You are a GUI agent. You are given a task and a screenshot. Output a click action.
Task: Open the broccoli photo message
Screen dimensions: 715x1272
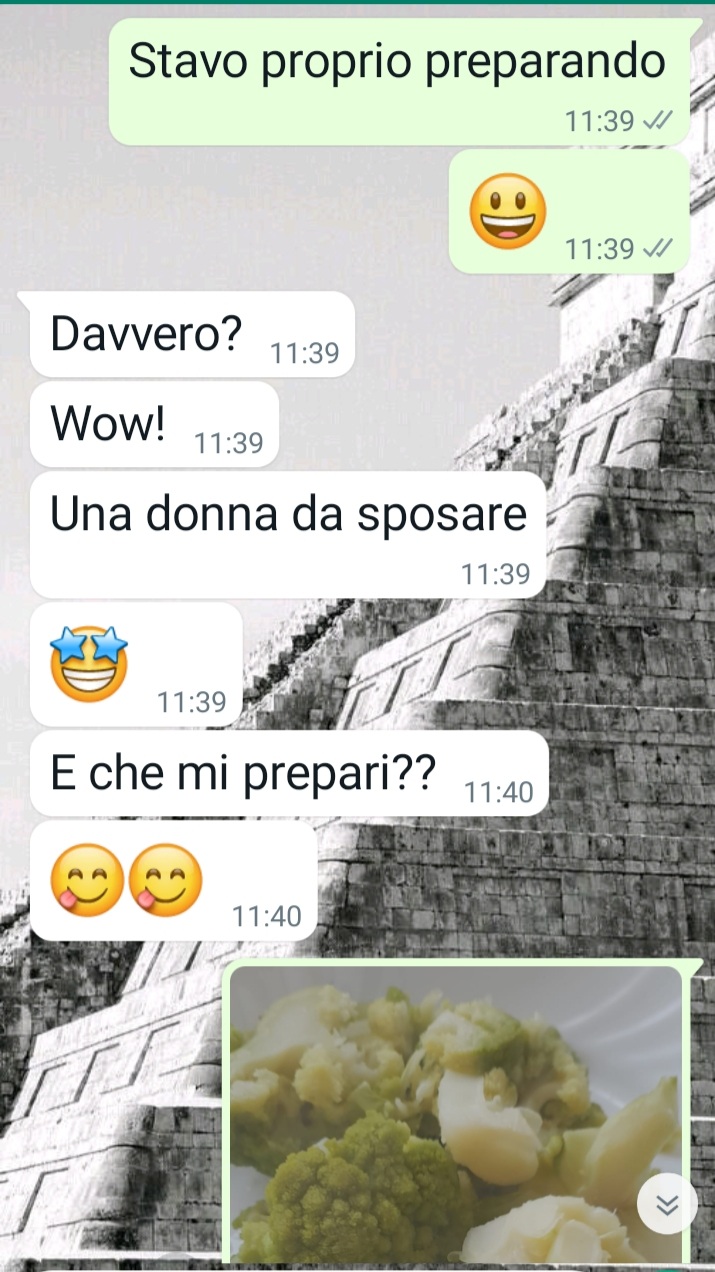point(440,1110)
